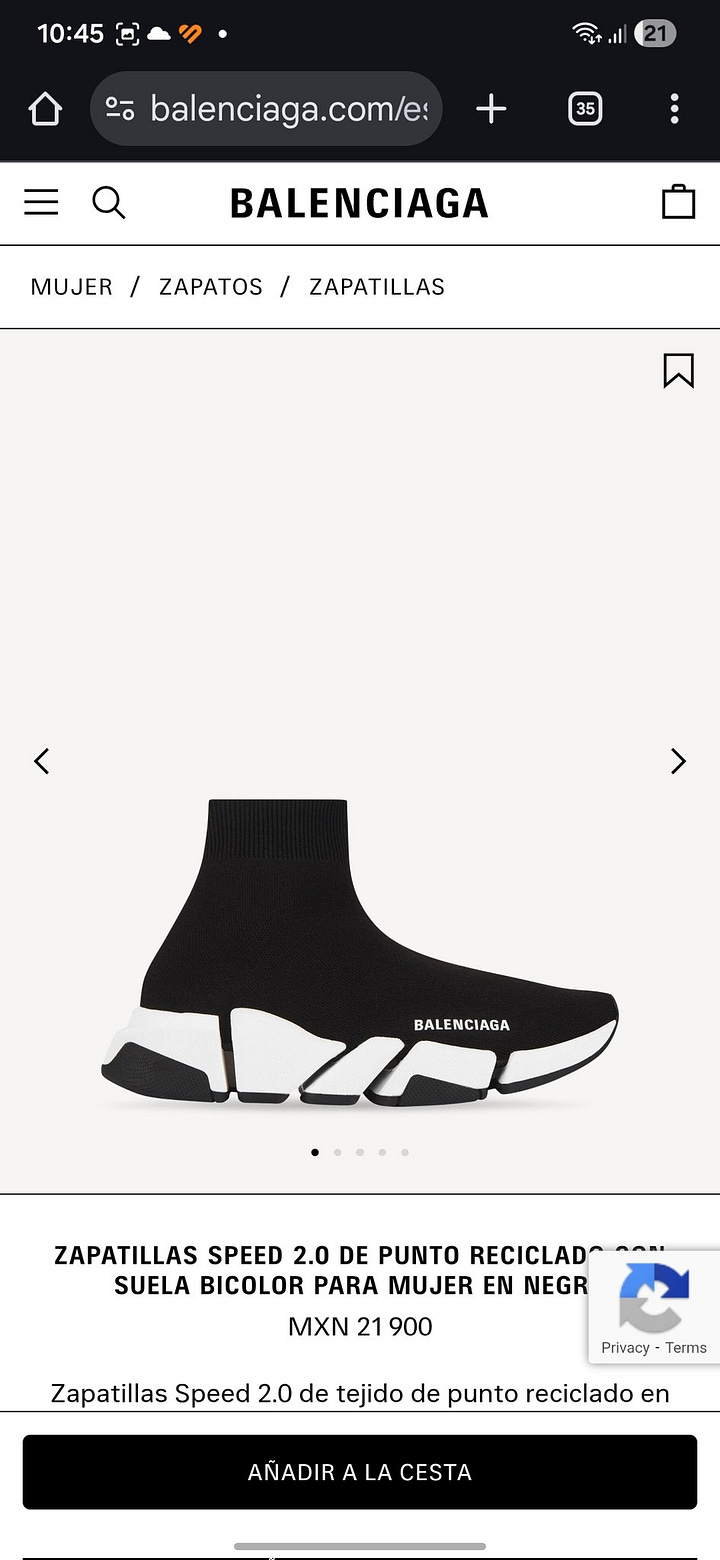Open the browser overflow menu
This screenshot has height=1560, width=720.
tap(675, 109)
